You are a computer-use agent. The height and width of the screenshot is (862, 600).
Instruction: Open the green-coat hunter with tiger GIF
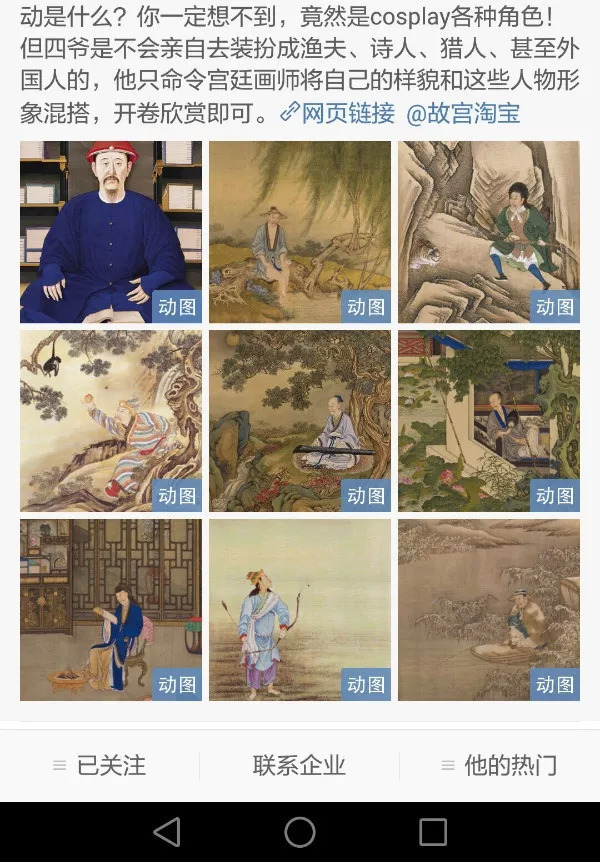(x=489, y=232)
